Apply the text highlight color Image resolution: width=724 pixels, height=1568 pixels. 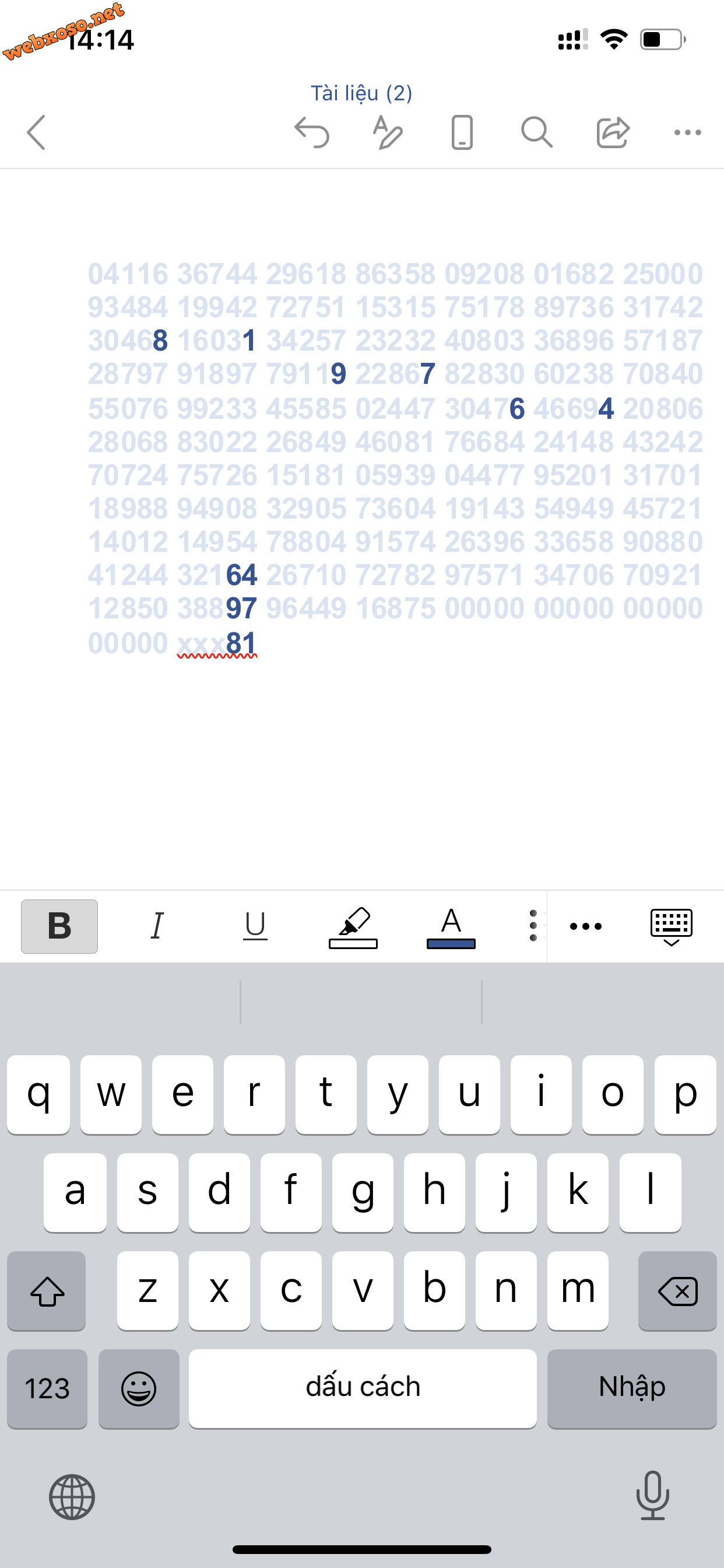point(353,927)
